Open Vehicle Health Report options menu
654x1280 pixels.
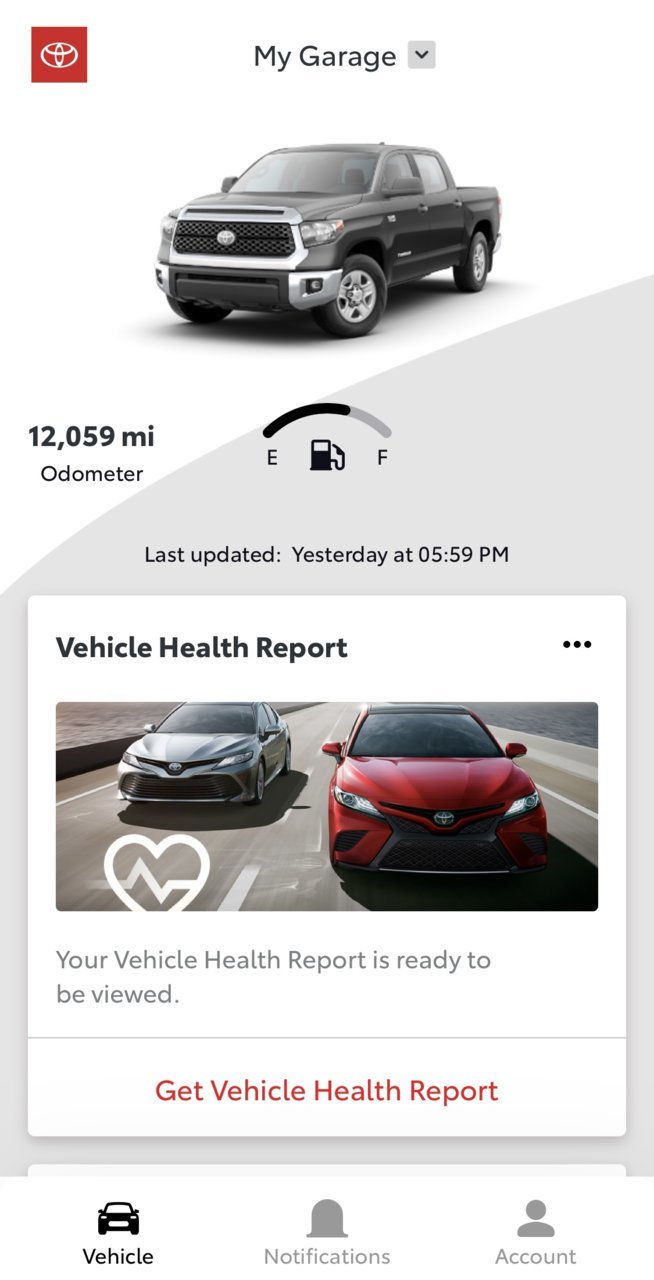coord(577,645)
